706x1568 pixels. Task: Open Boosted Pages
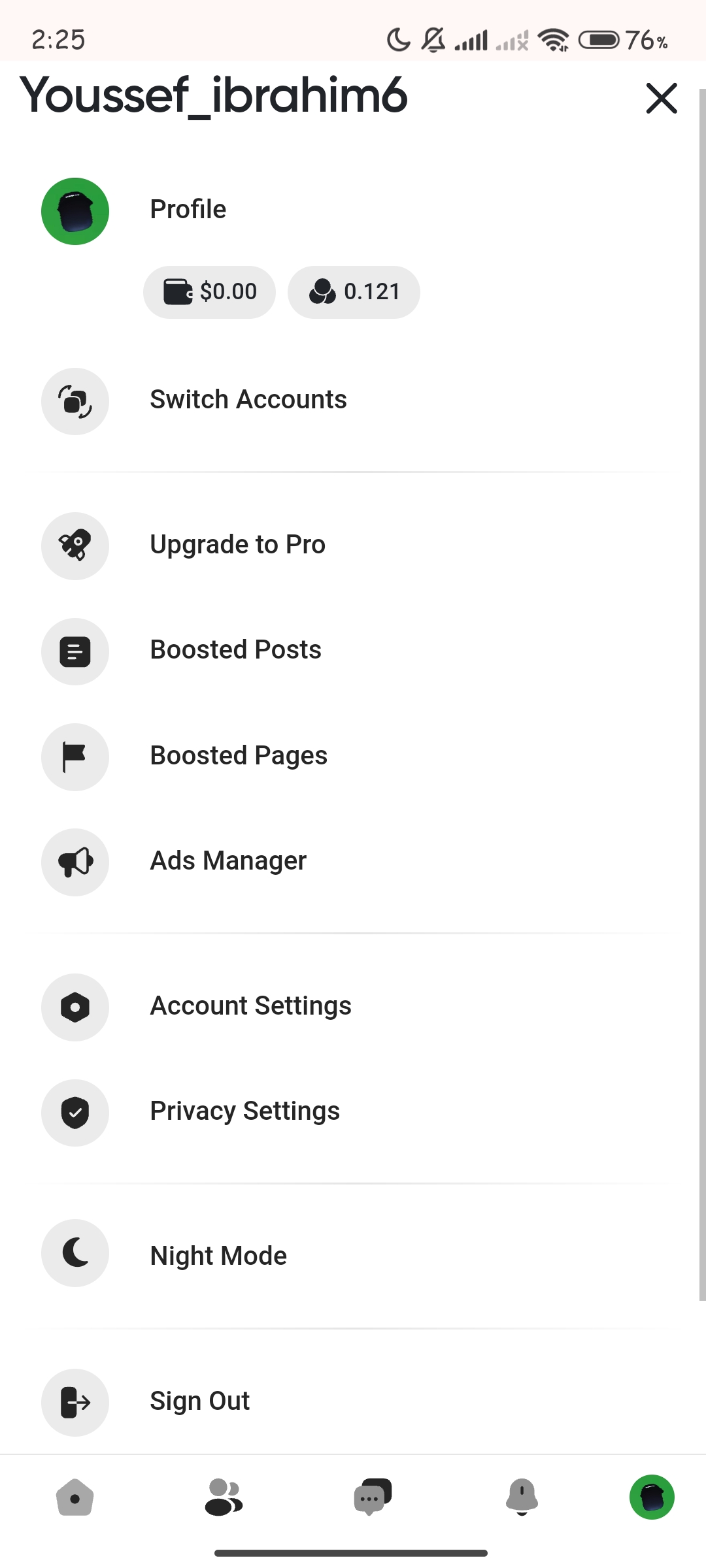coord(353,757)
